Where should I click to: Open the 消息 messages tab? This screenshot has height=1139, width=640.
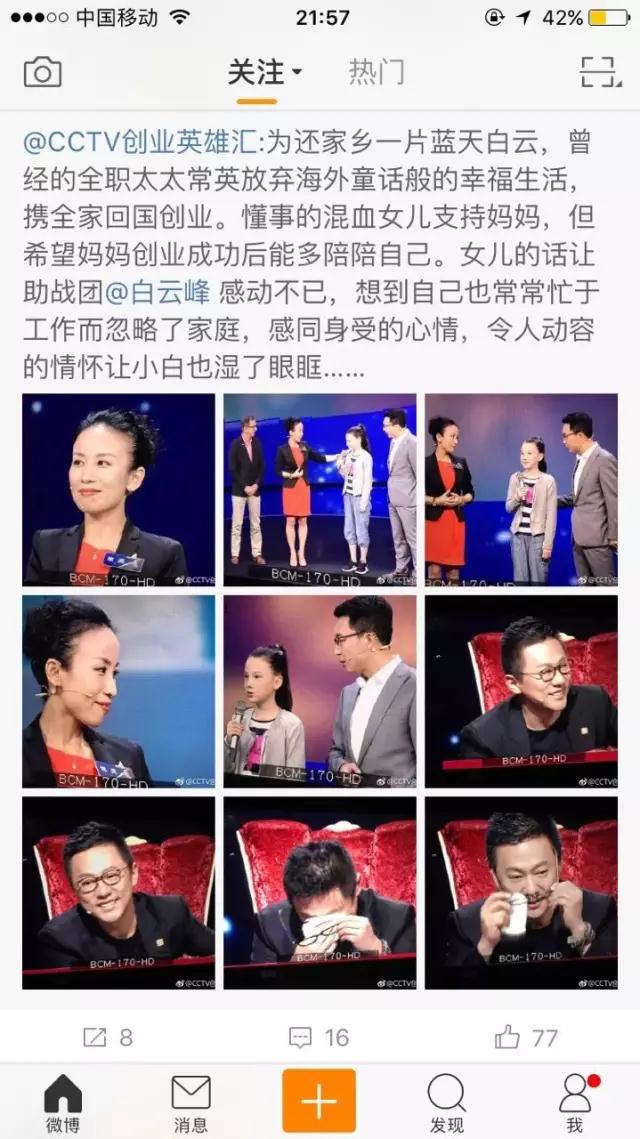click(x=191, y=1102)
